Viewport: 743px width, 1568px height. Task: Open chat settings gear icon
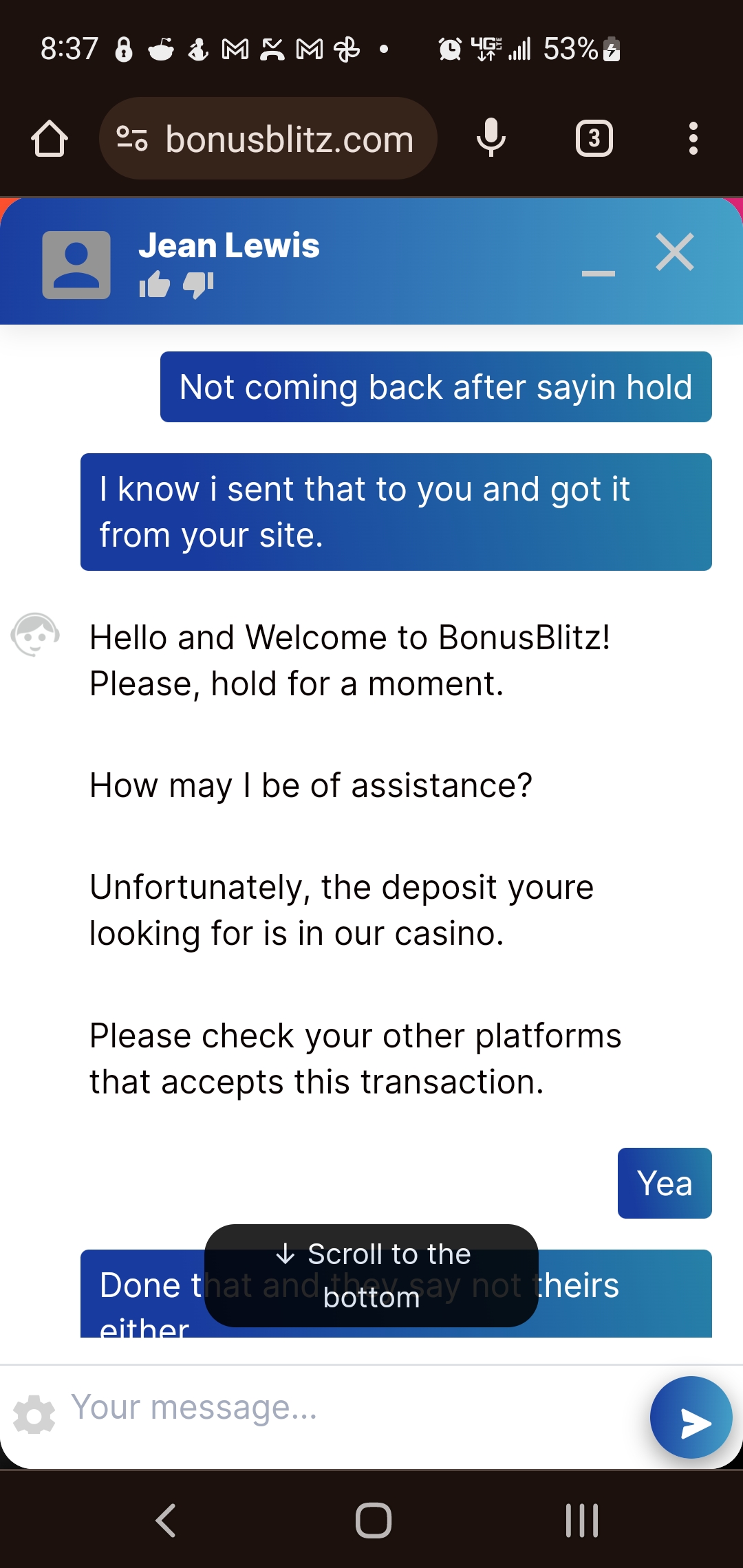coord(34,1415)
